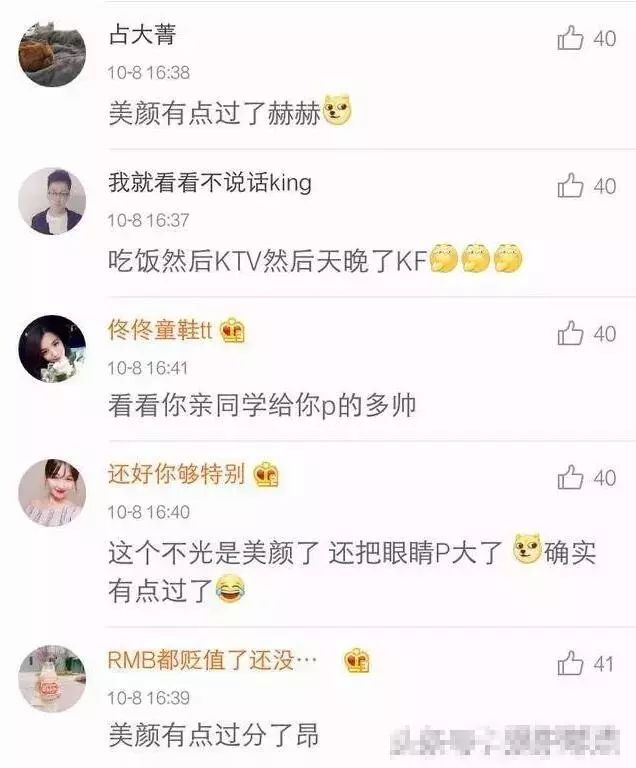Open RMB都贬值了还没's profile avatar
The width and height of the screenshot is (636, 768).
52,678
